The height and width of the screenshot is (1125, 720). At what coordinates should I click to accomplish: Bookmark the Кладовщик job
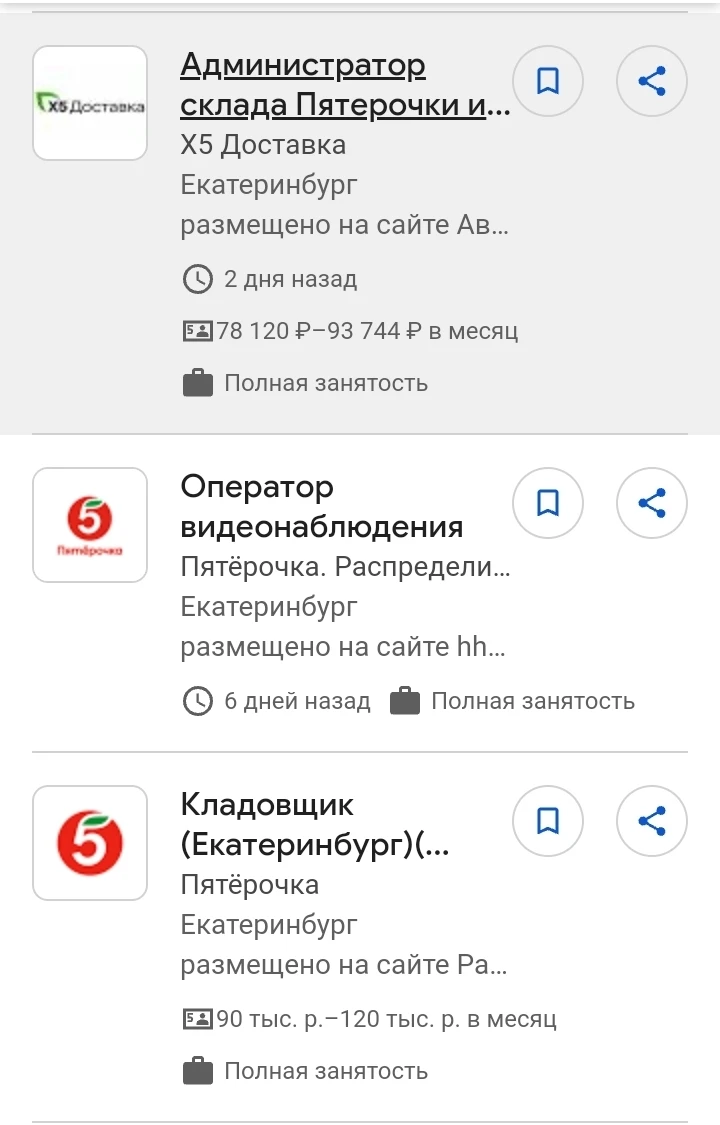pos(548,821)
